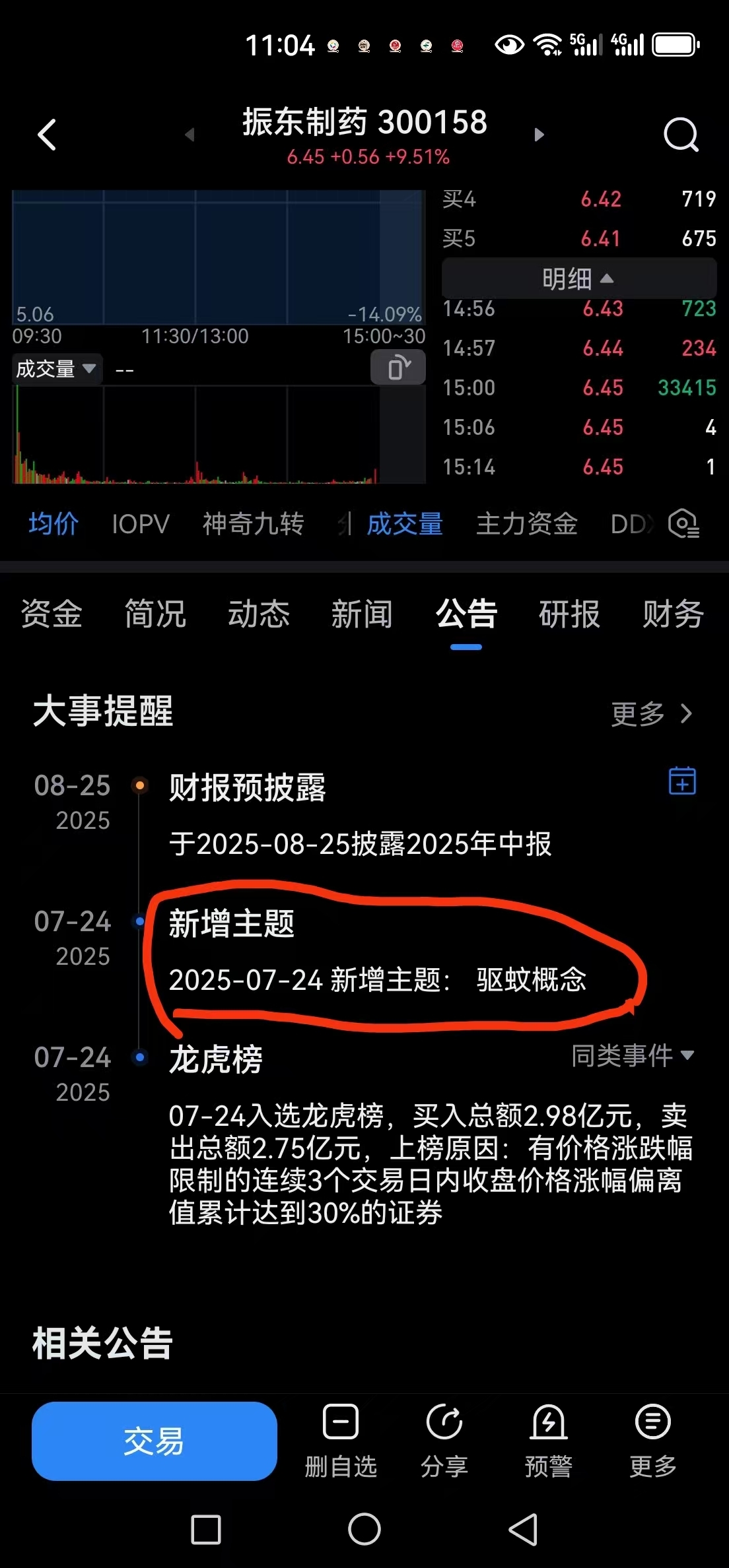
Task: View 更多 major event reminders
Action: tap(652, 713)
